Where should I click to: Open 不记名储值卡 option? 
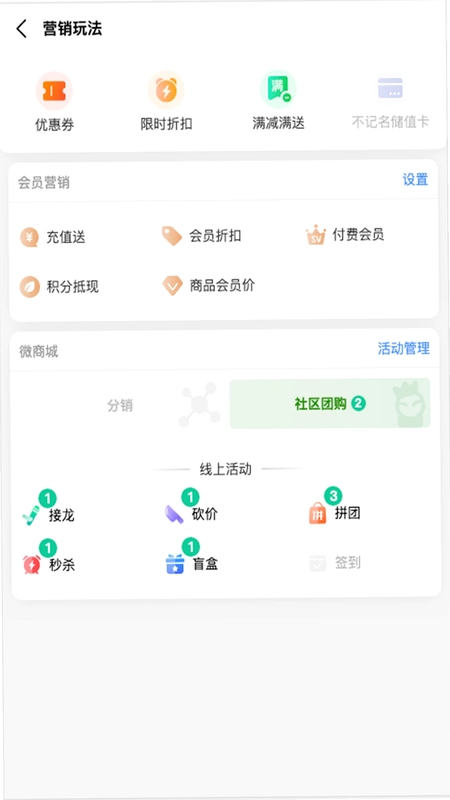(390, 102)
